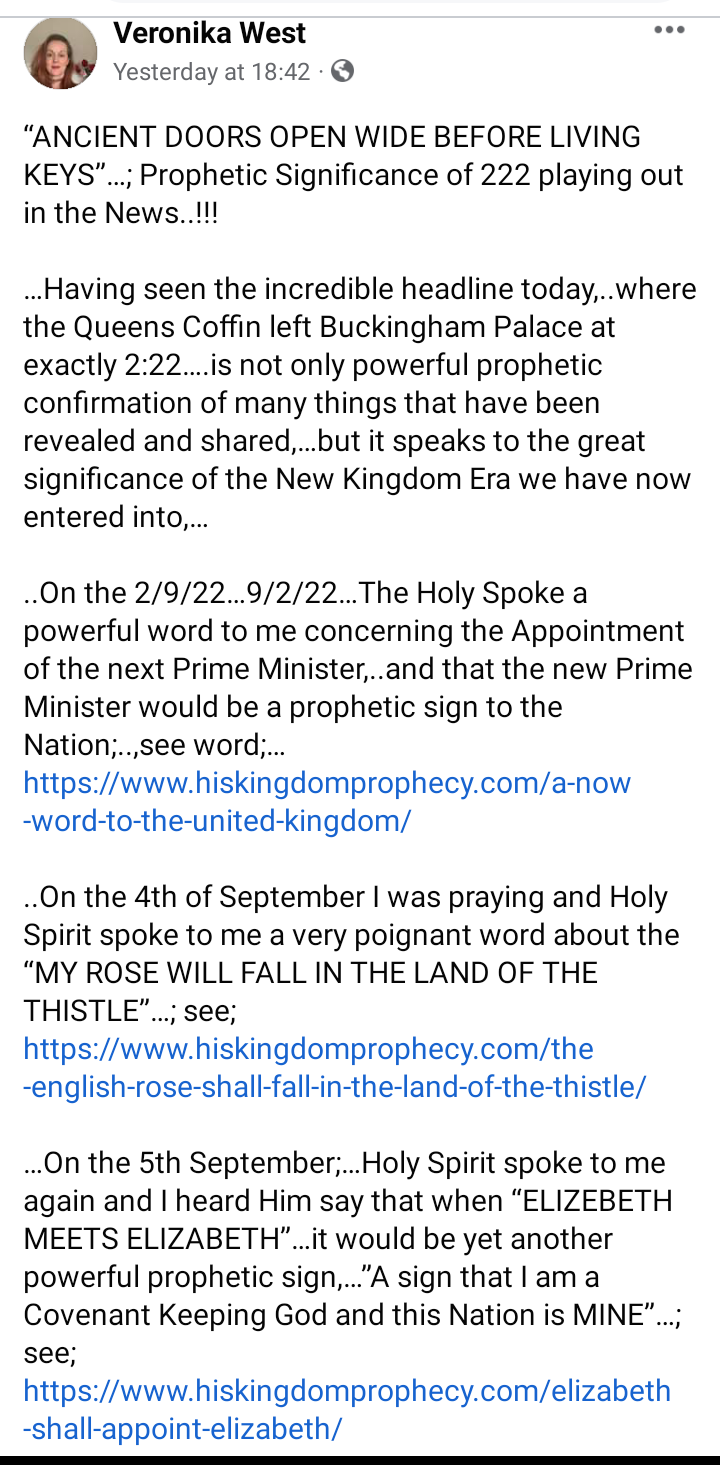Open the post's three-dot options menu
The width and height of the screenshot is (720, 1465).
point(670,30)
